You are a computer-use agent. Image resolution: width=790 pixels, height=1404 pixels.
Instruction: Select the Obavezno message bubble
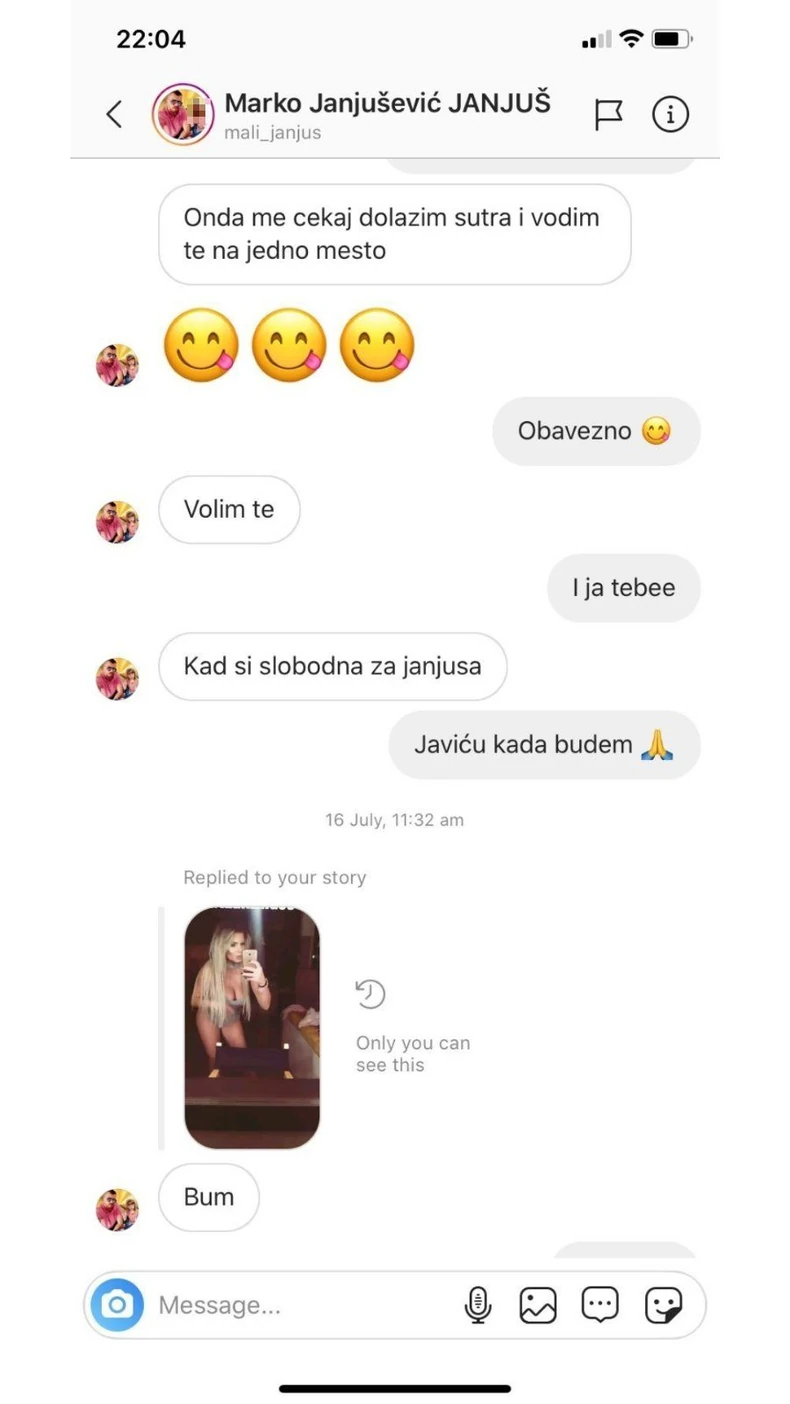click(596, 431)
